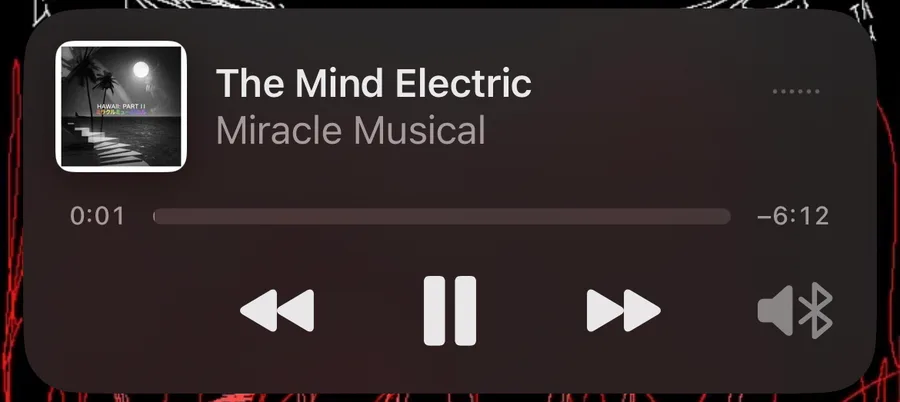900x402 pixels.
Task: Open the Bluetooth audio output picker
Action: (x=796, y=311)
